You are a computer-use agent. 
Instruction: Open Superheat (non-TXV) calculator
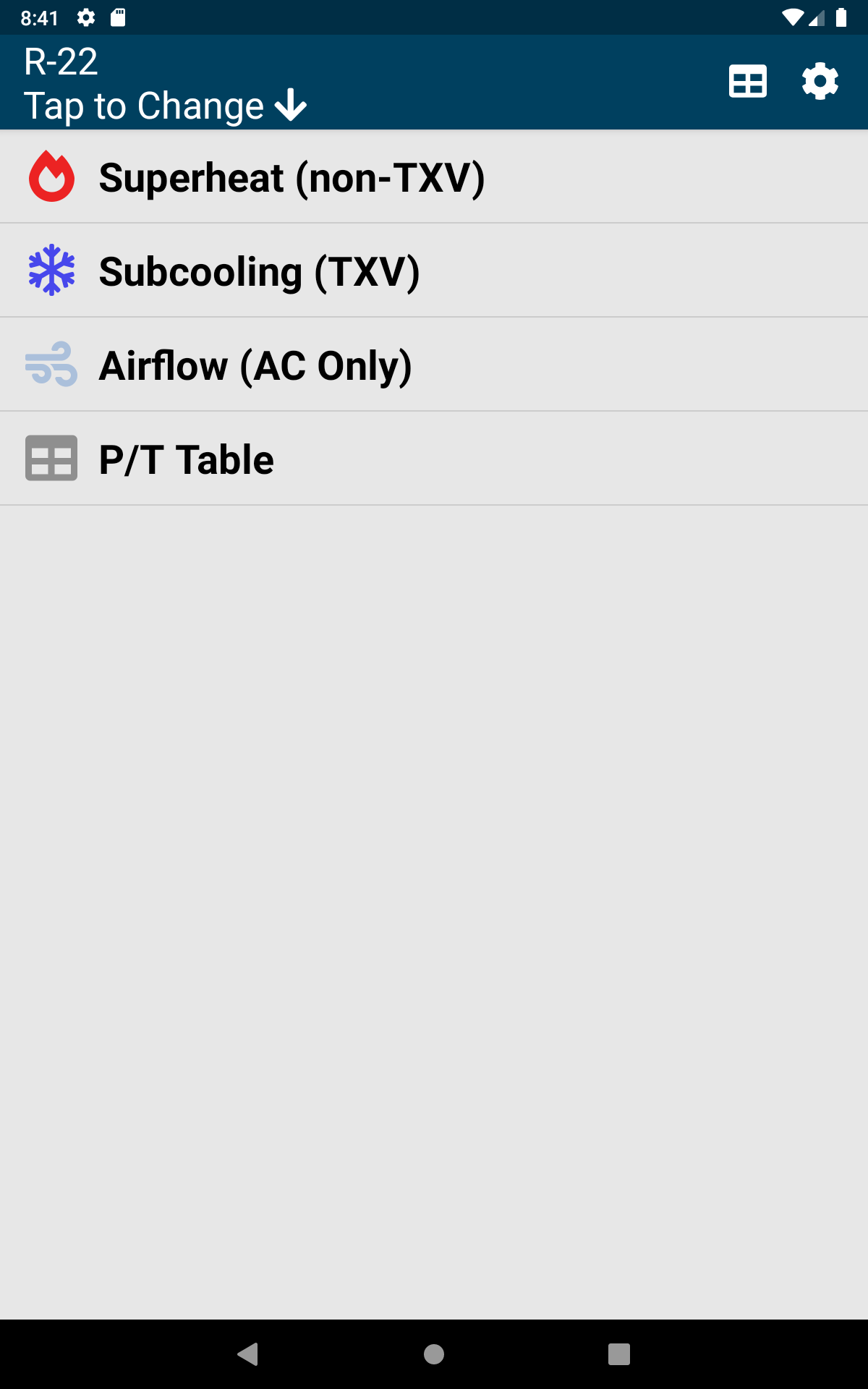coord(434,177)
